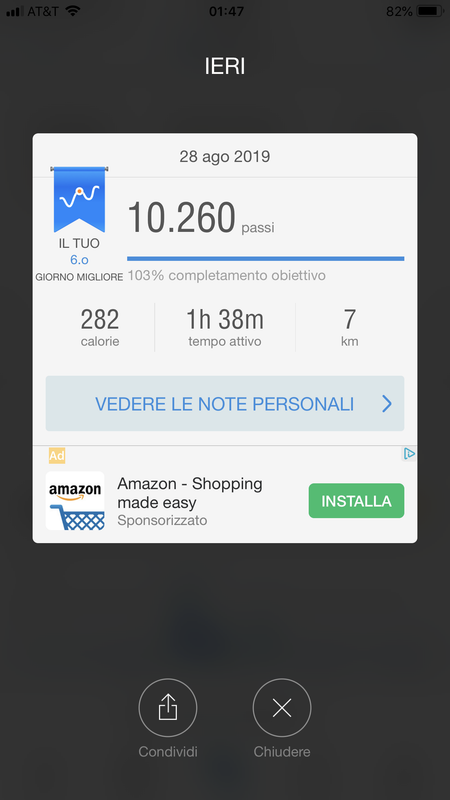This screenshot has width=450, height=800.
Task: Open the Amazon Shopping ad
Action: (x=190, y=493)
